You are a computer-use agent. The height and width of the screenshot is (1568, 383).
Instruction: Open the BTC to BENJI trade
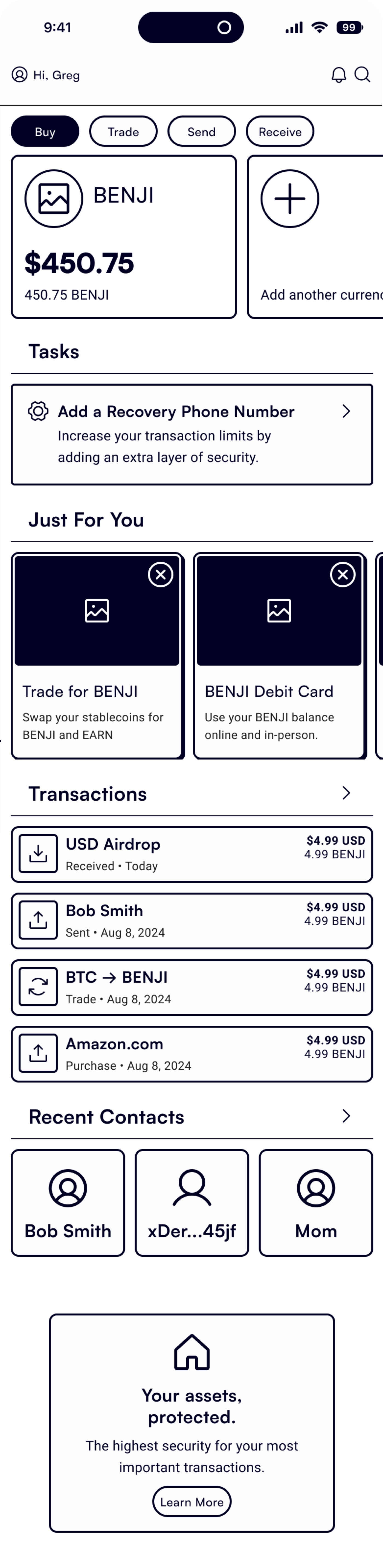click(x=192, y=987)
